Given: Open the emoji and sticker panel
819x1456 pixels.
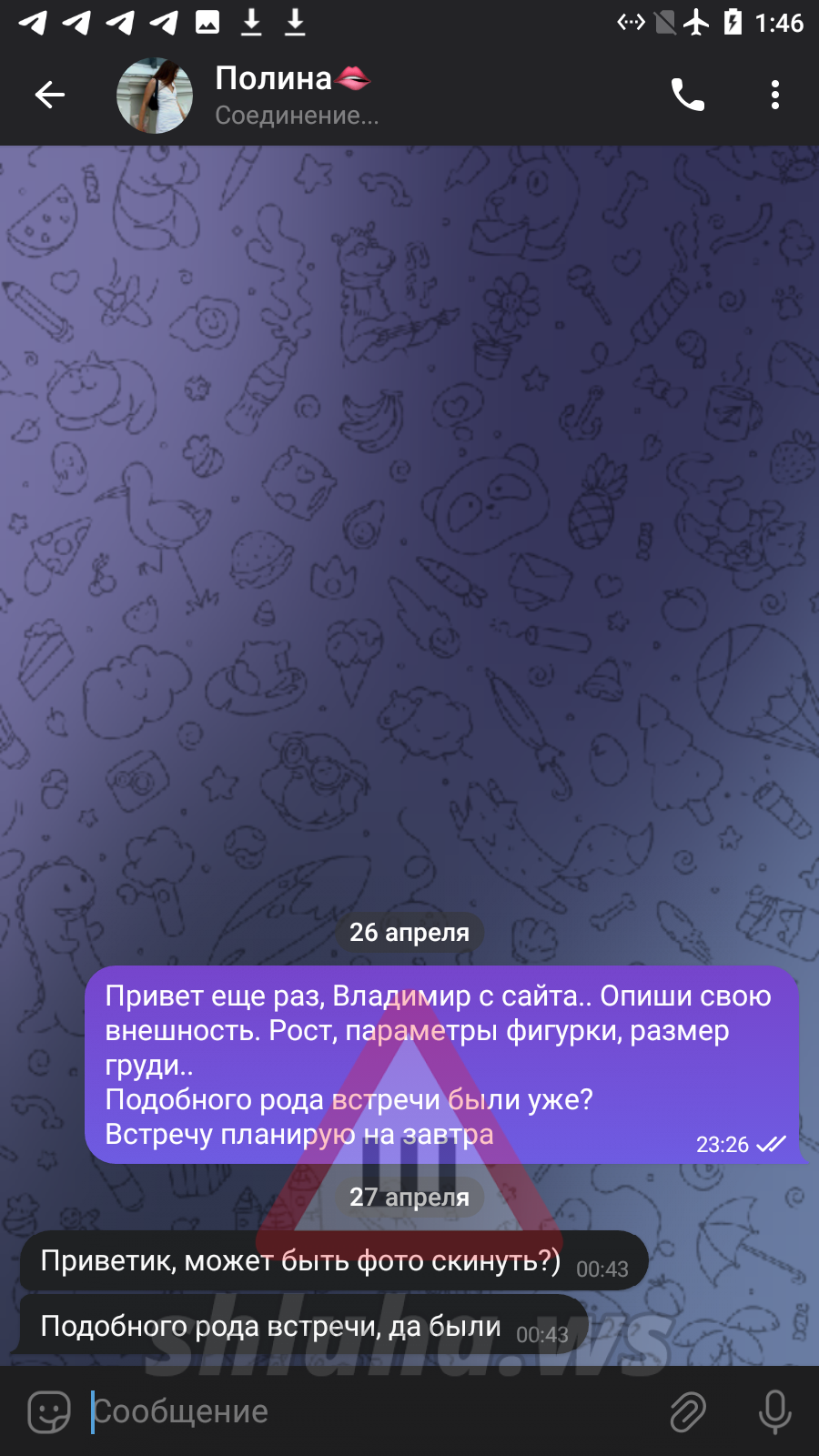Looking at the screenshot, I should [49, 1411].
